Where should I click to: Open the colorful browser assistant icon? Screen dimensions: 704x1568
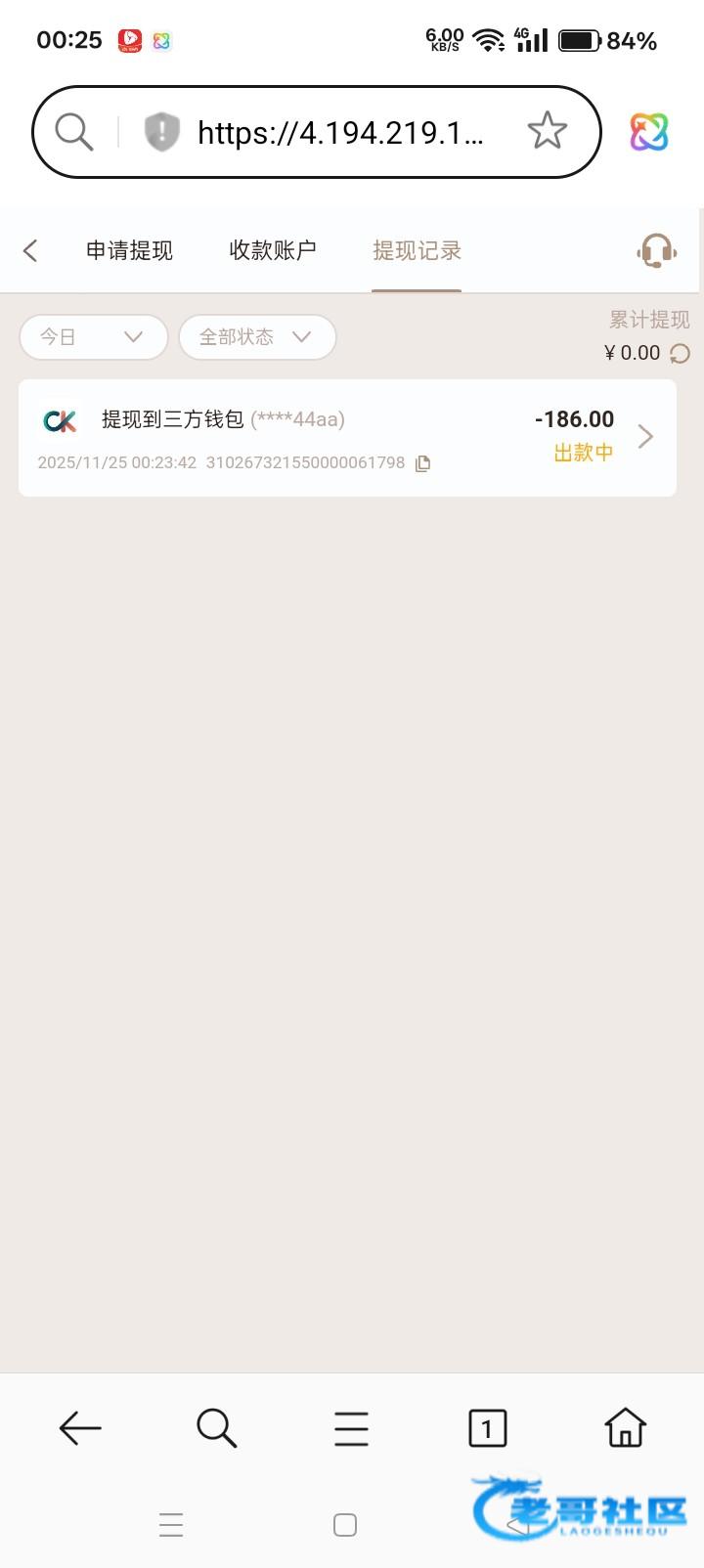click(648, 132)
